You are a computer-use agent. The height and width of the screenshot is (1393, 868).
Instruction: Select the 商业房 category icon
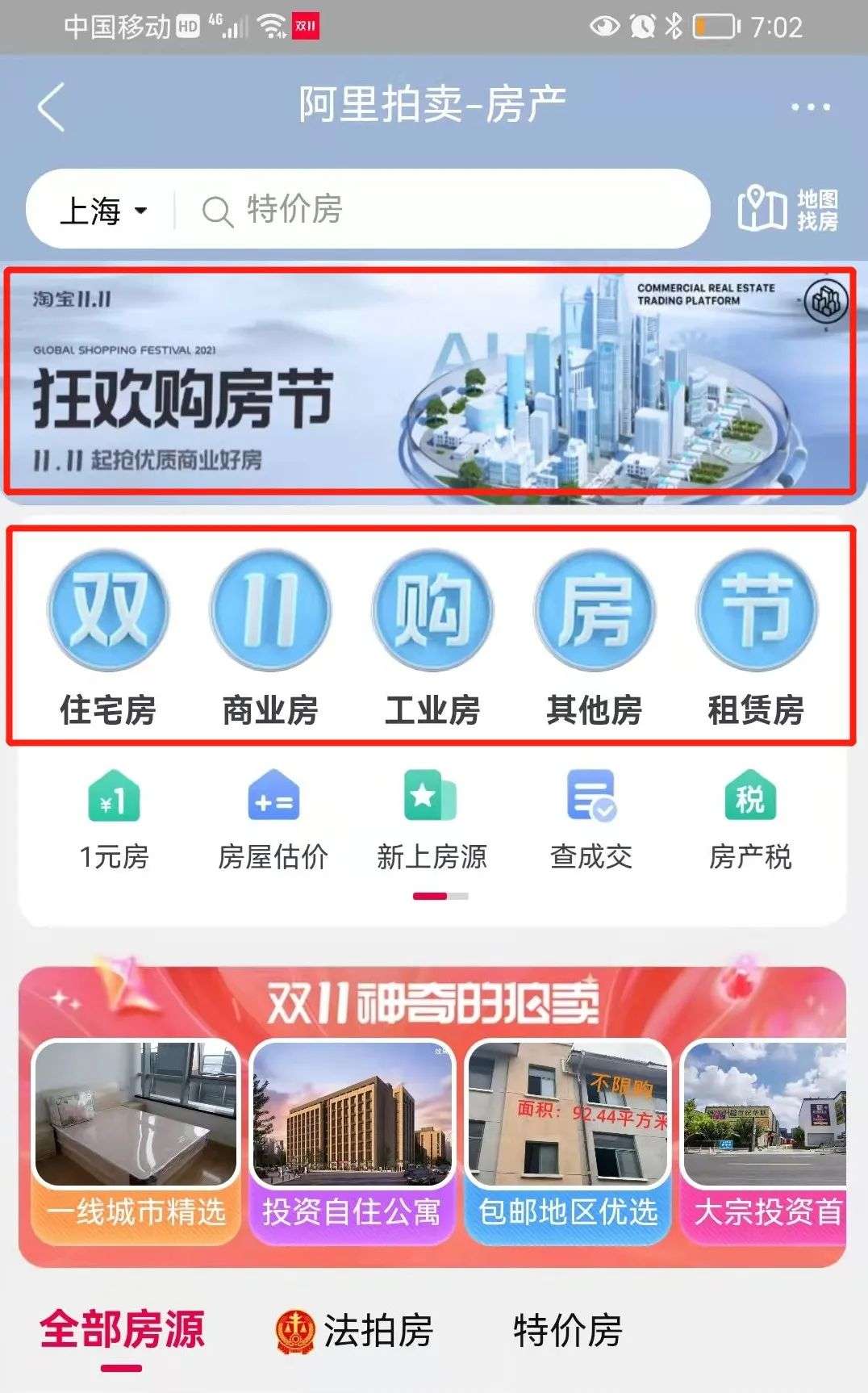coord(269,612)
